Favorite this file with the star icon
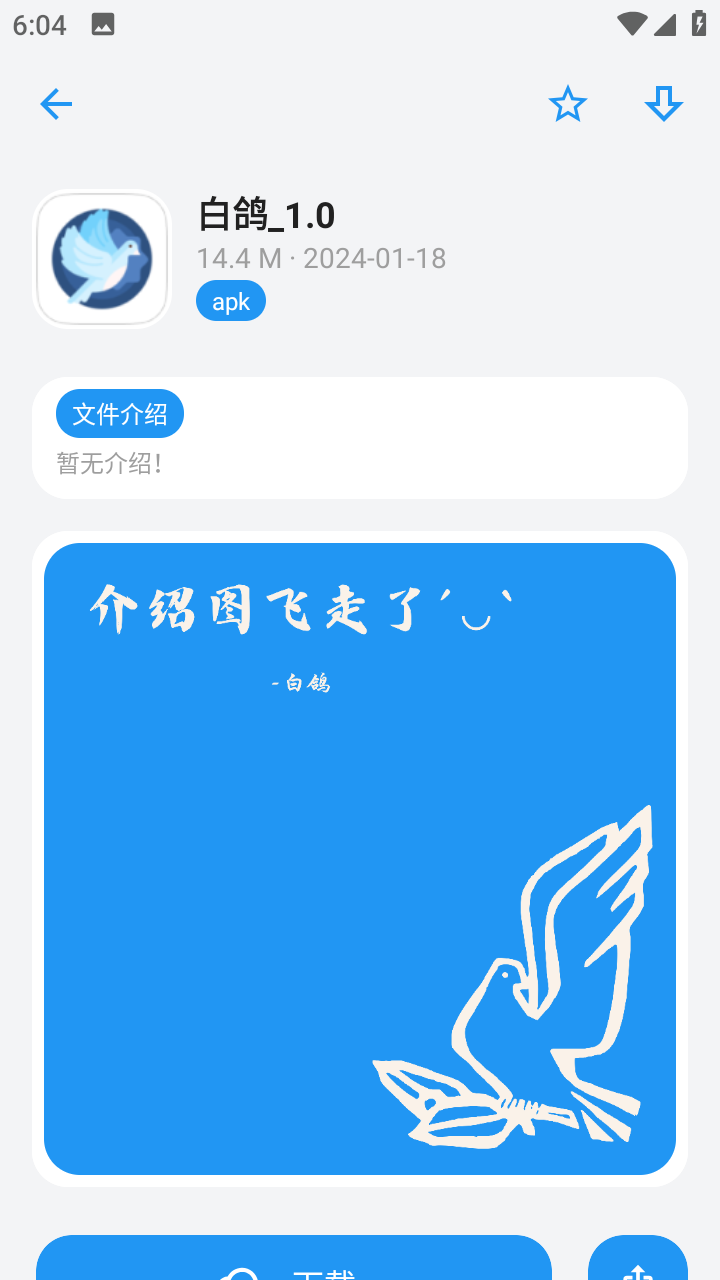This screenshot has height=1280, width=720. [567, 104]
